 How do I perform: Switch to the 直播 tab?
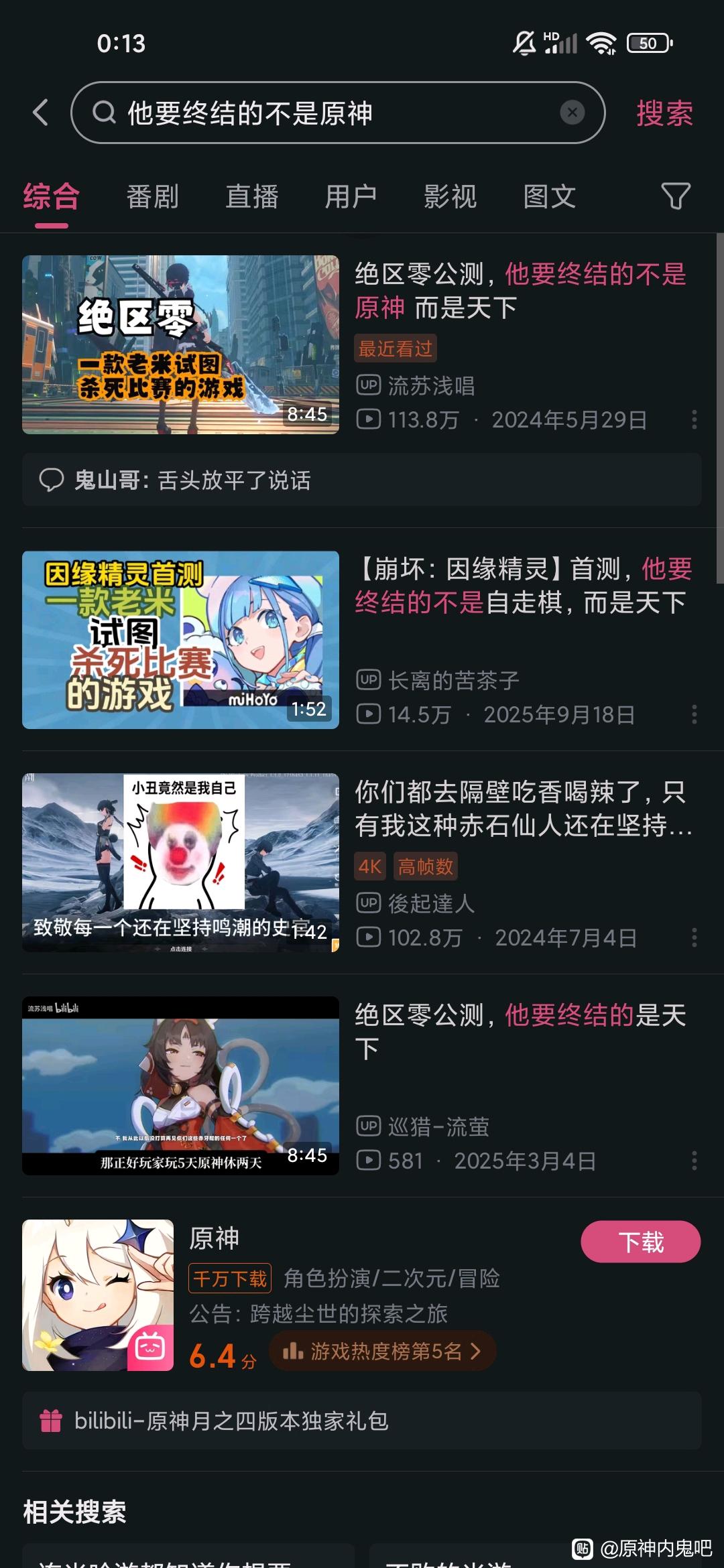[x=252, y=197]
